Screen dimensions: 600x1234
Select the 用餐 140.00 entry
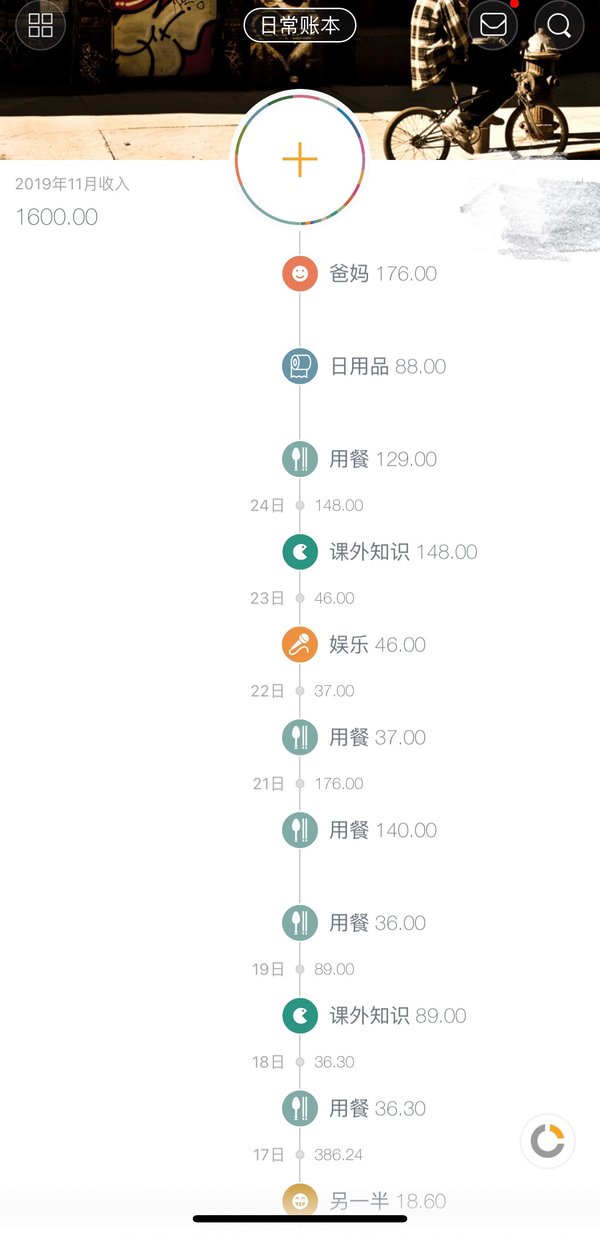coord(360,830)
